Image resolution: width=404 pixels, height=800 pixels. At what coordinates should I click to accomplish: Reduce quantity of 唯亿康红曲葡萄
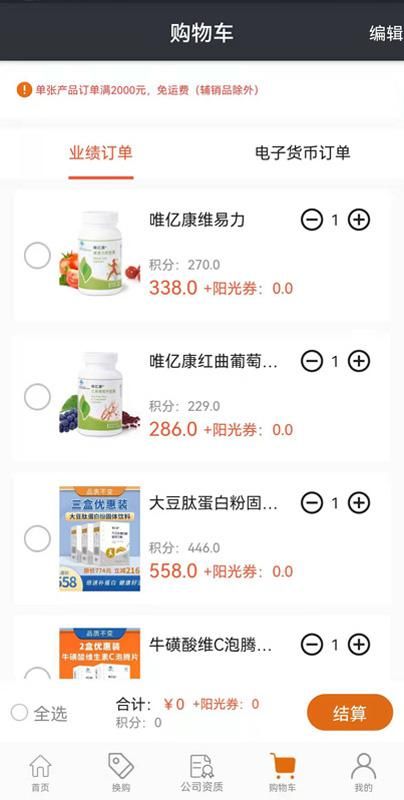312,362
